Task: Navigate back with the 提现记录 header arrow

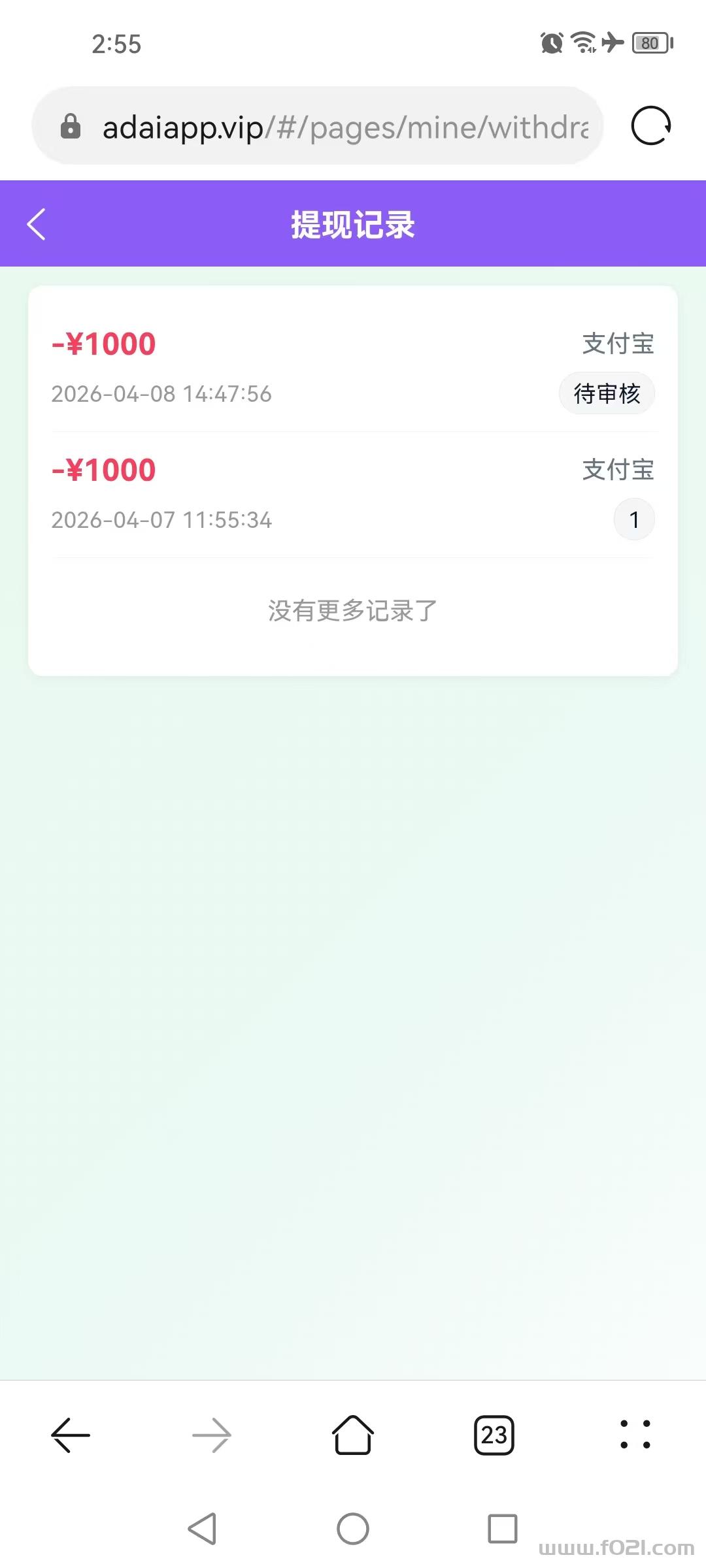Action: (37, 225)
